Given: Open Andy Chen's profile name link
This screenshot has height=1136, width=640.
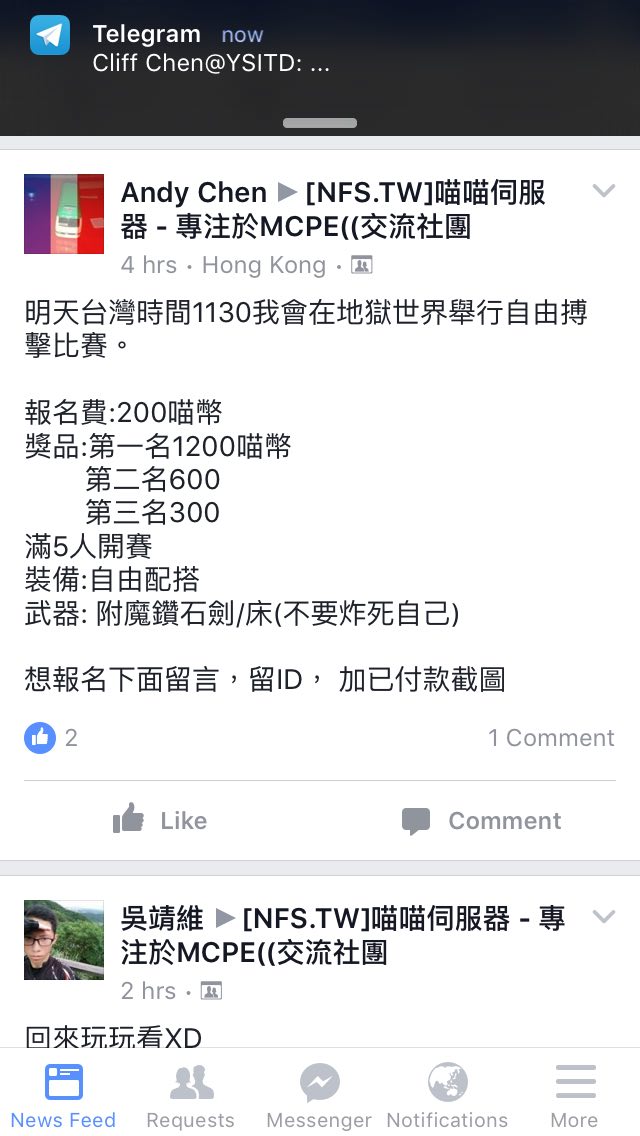Looking at the screenshot, I should 194,192.
